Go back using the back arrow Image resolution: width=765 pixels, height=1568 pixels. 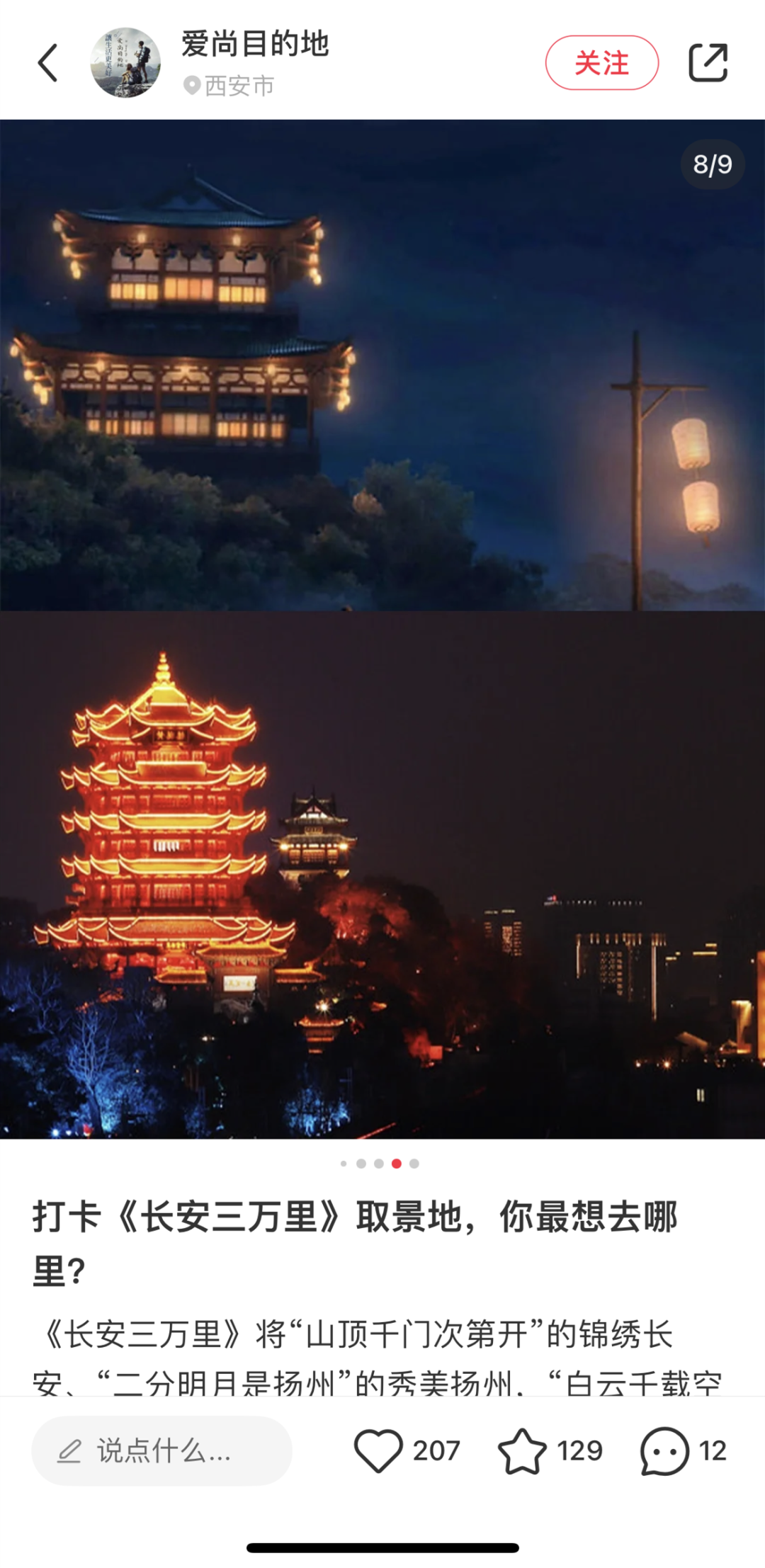tap(47, 63)
